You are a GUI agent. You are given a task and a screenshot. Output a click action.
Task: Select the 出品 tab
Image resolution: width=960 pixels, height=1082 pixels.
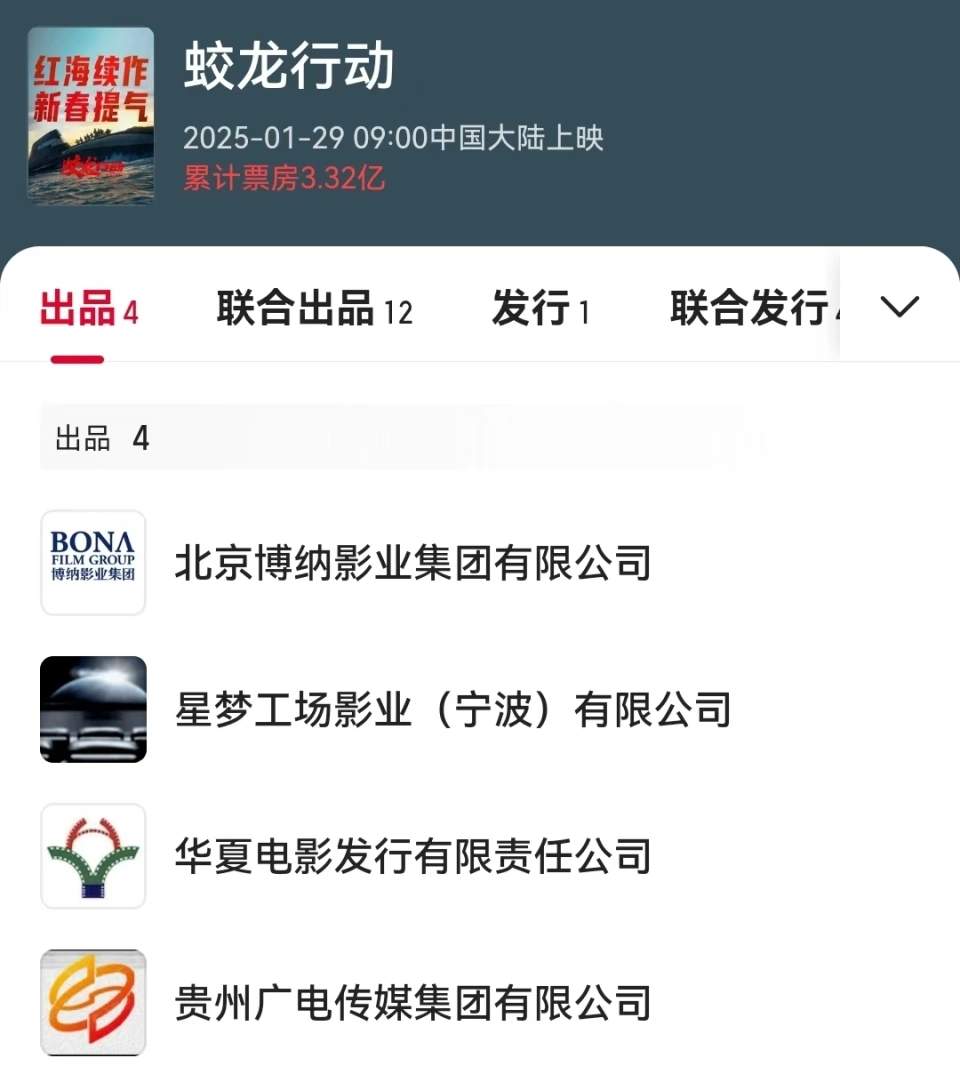[x=88, y=309]
